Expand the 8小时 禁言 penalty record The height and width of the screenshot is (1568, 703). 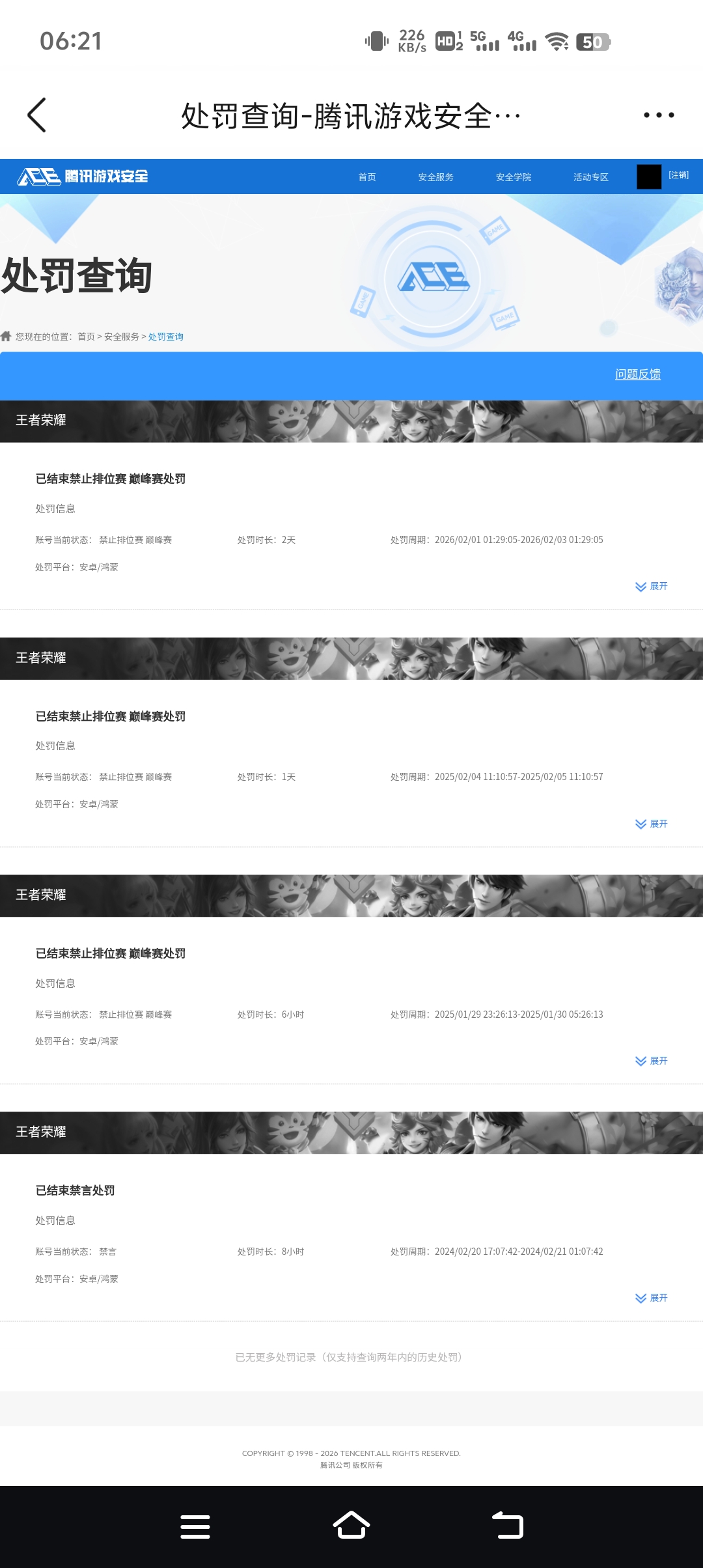click(652, 1298)
